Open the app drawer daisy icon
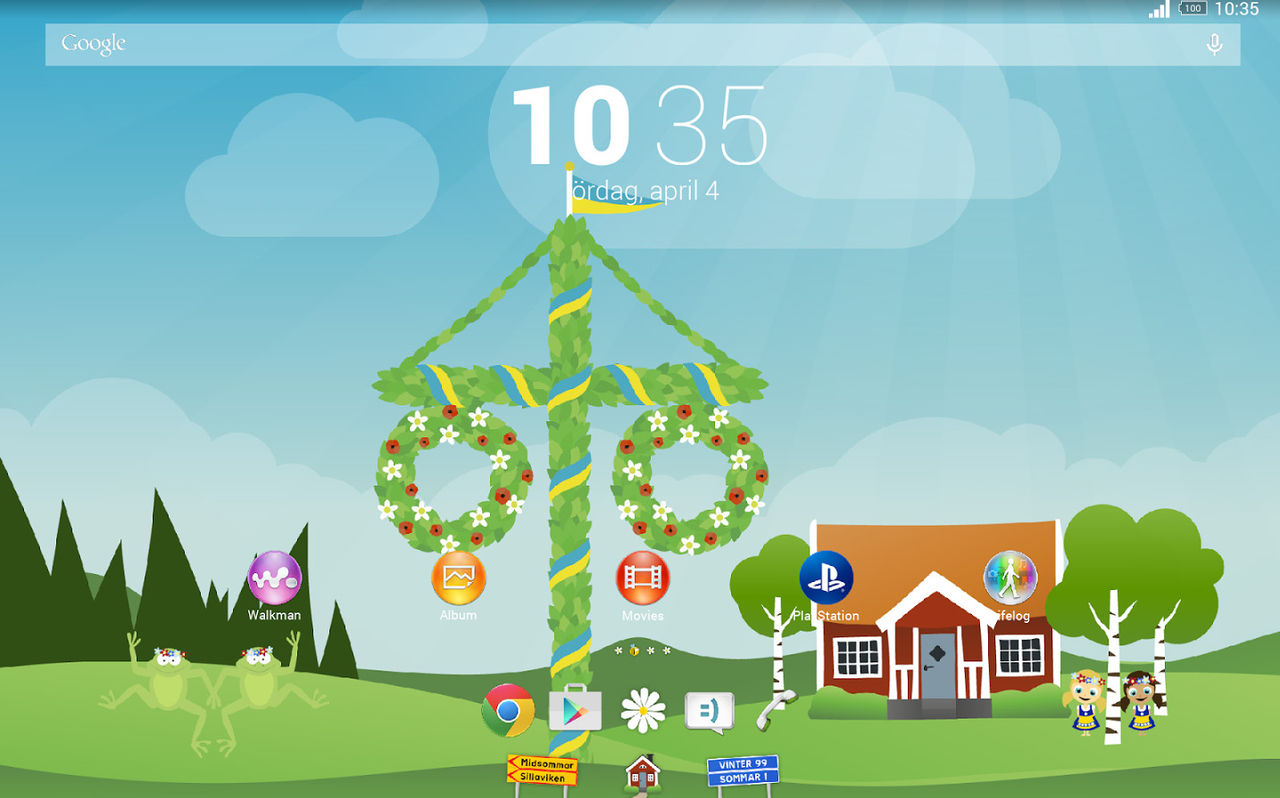Viewport: 1280px width, 798px height. point(643,711)
